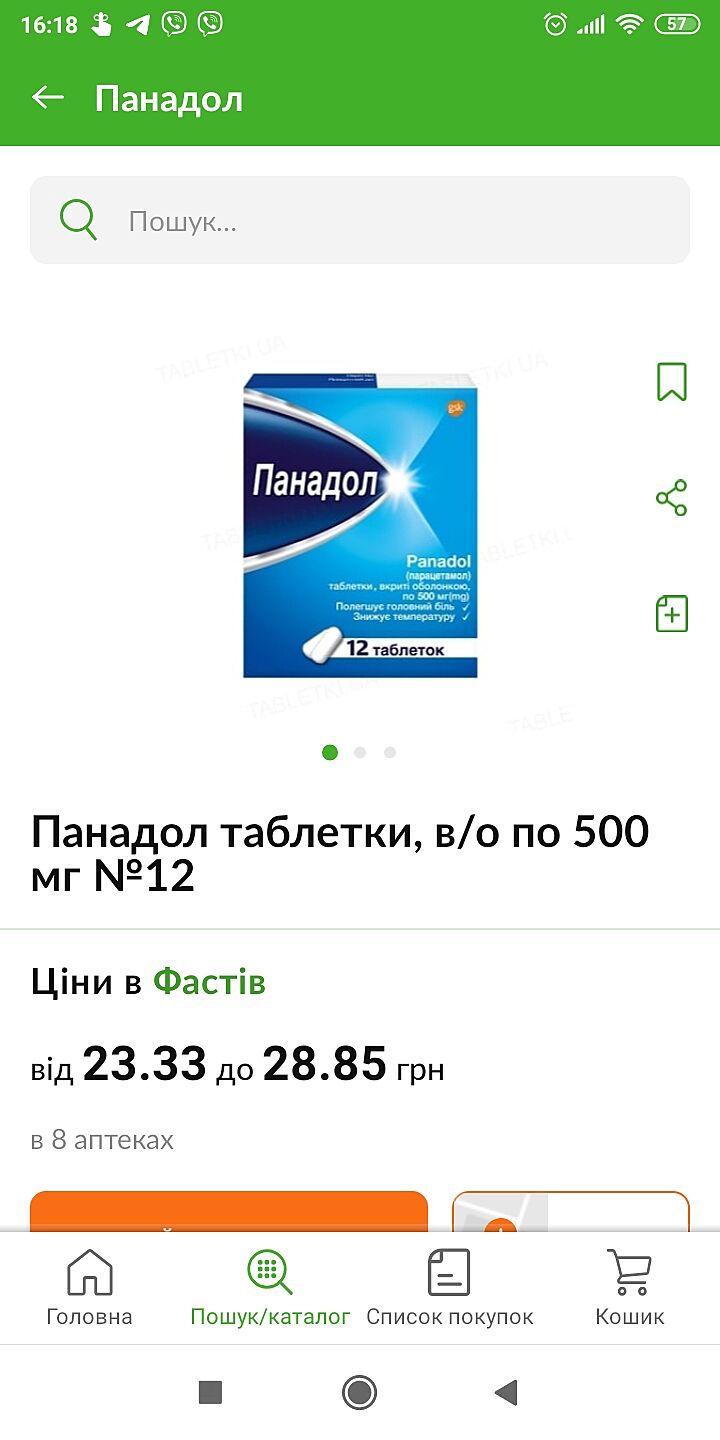The width and height of the screenshot is (720, 1440).
Task: Open the Пошук/каталог tab
Action: (x=270, y=1288)
